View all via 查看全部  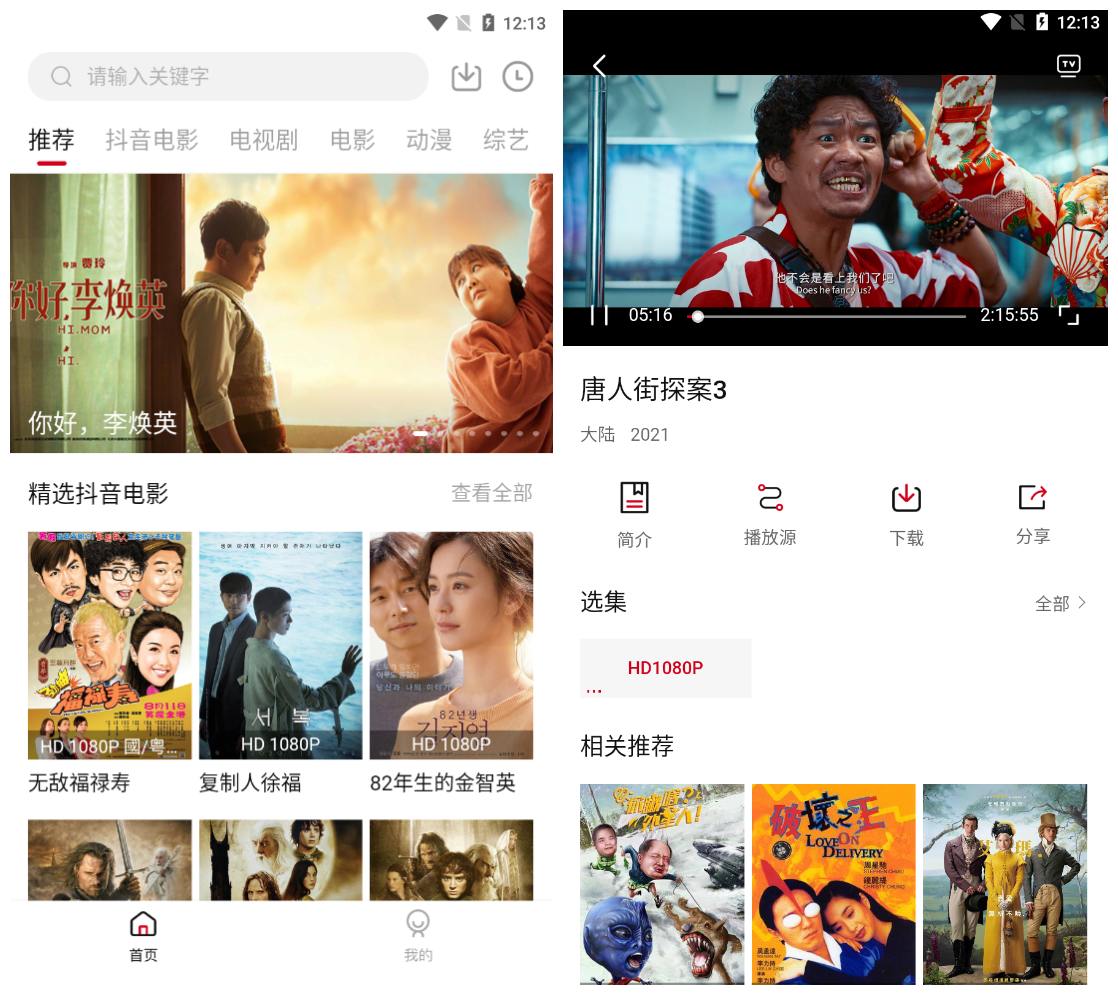pyautogui.click(x=491, y=493)
